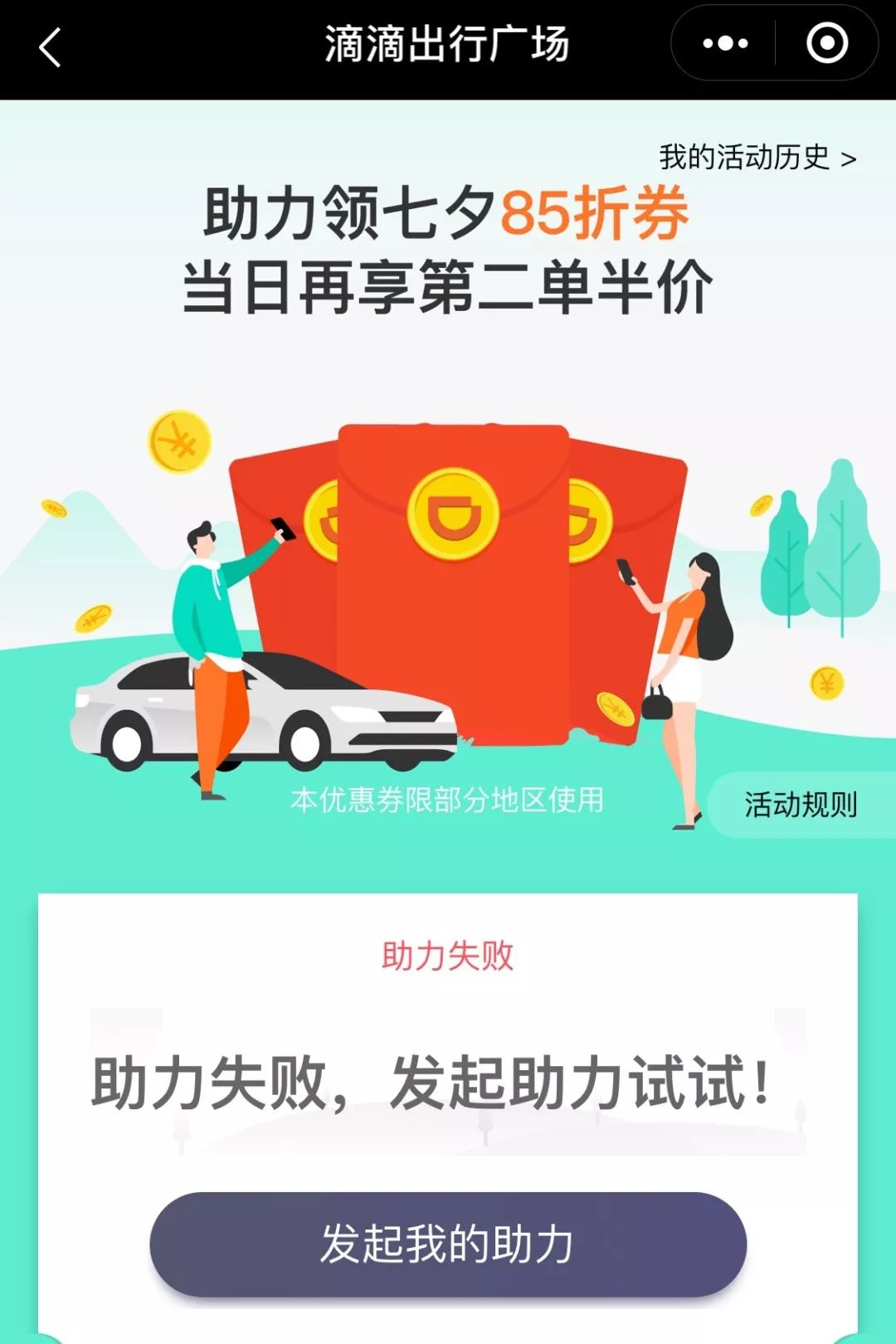Close the mini program via circle icon
Screen dimensions: 896x1344
[826, 44]
